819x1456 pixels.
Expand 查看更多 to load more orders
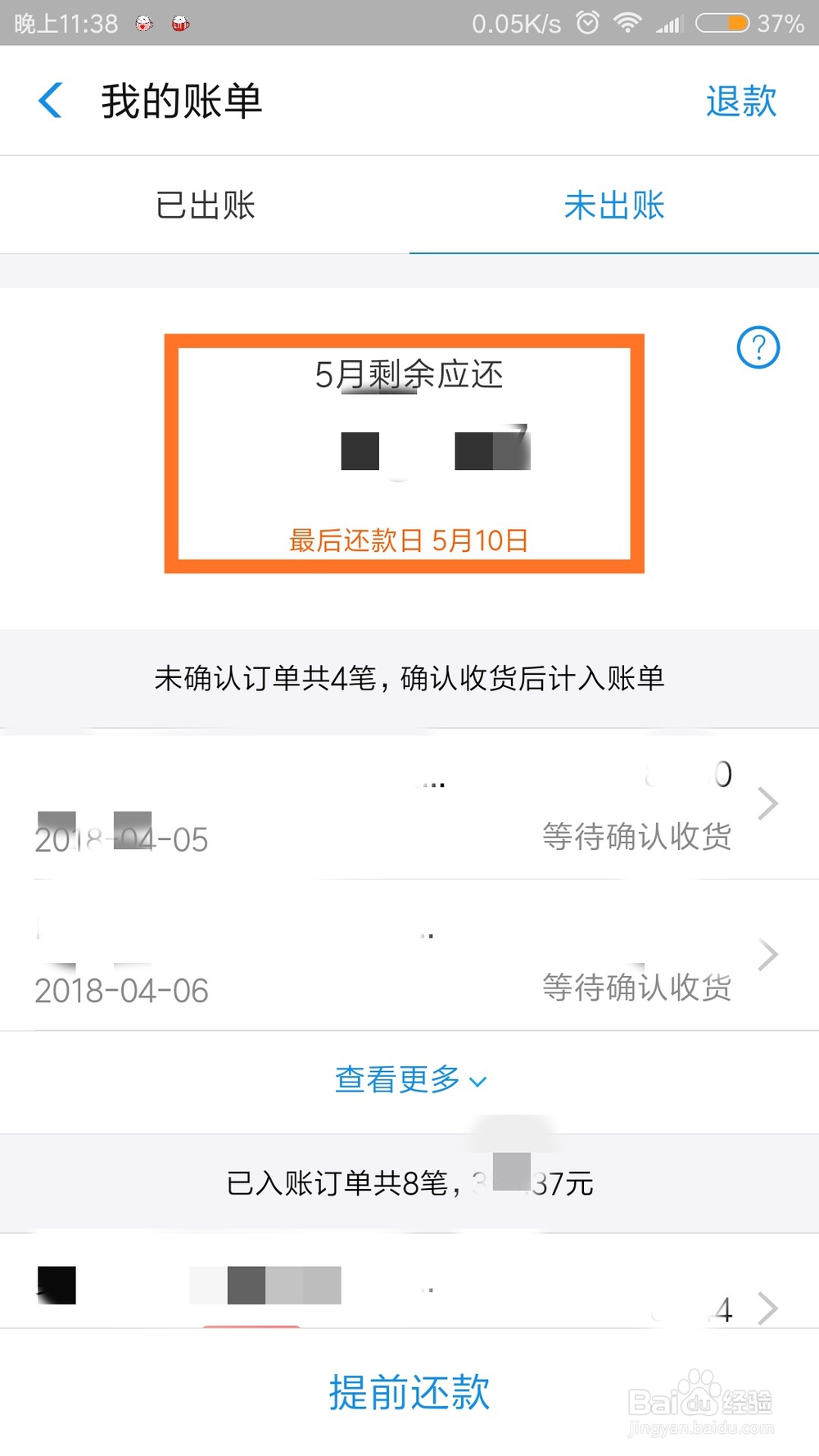click(409, 1079)
